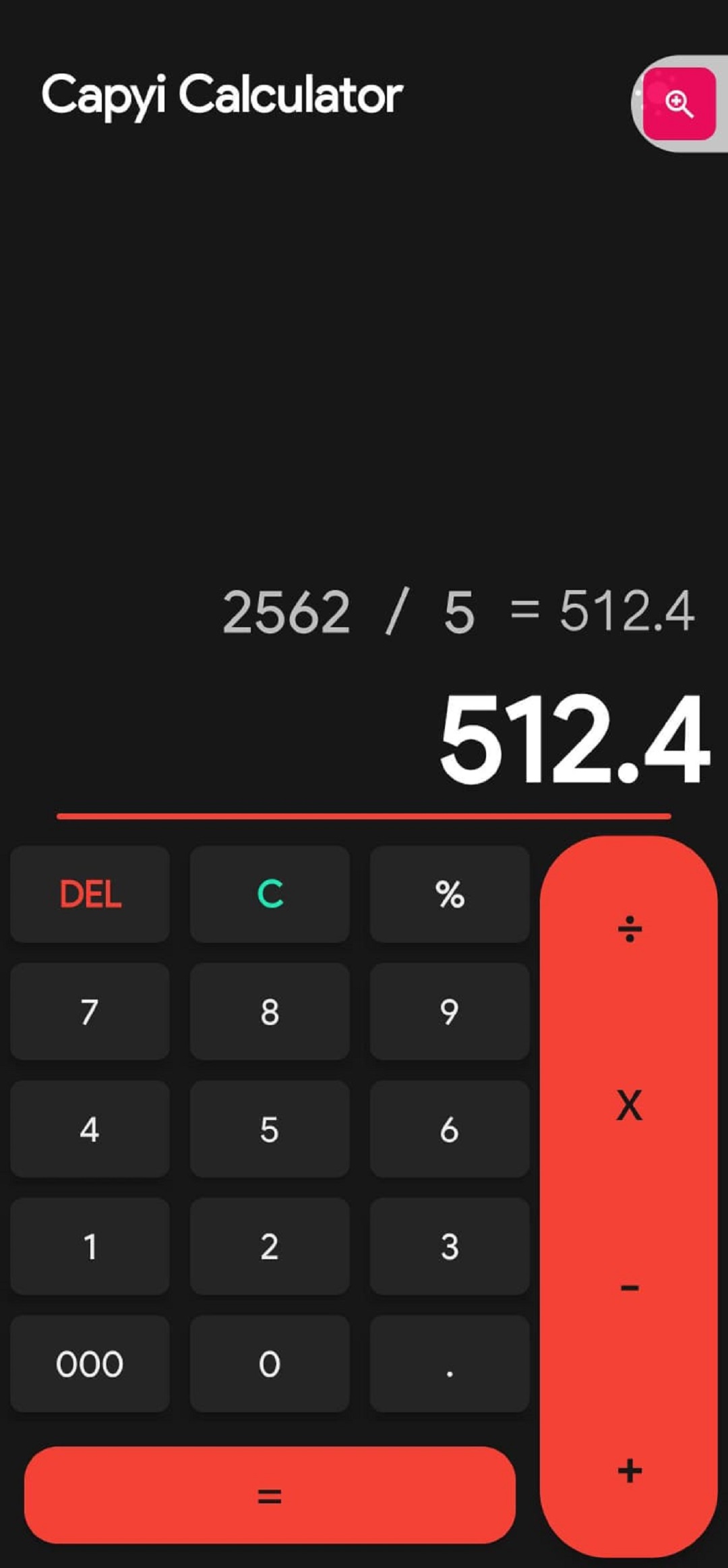The height and width of the screenshot is (1568, 728).
Task: Enter the digit 4
Action: (90, 1129)
